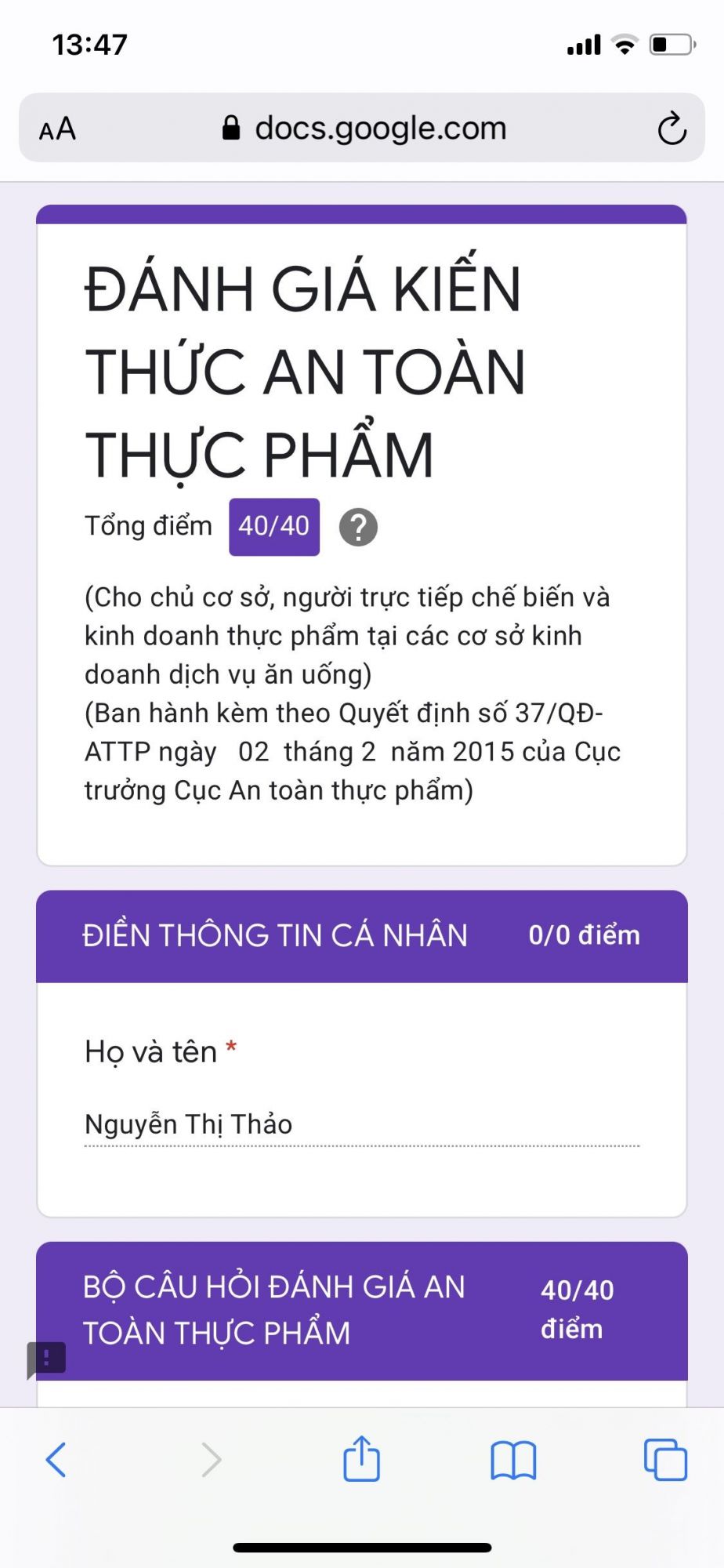The image size is (724, 1568).
Task: Open the score help question mark
Action: pos(358,527)
